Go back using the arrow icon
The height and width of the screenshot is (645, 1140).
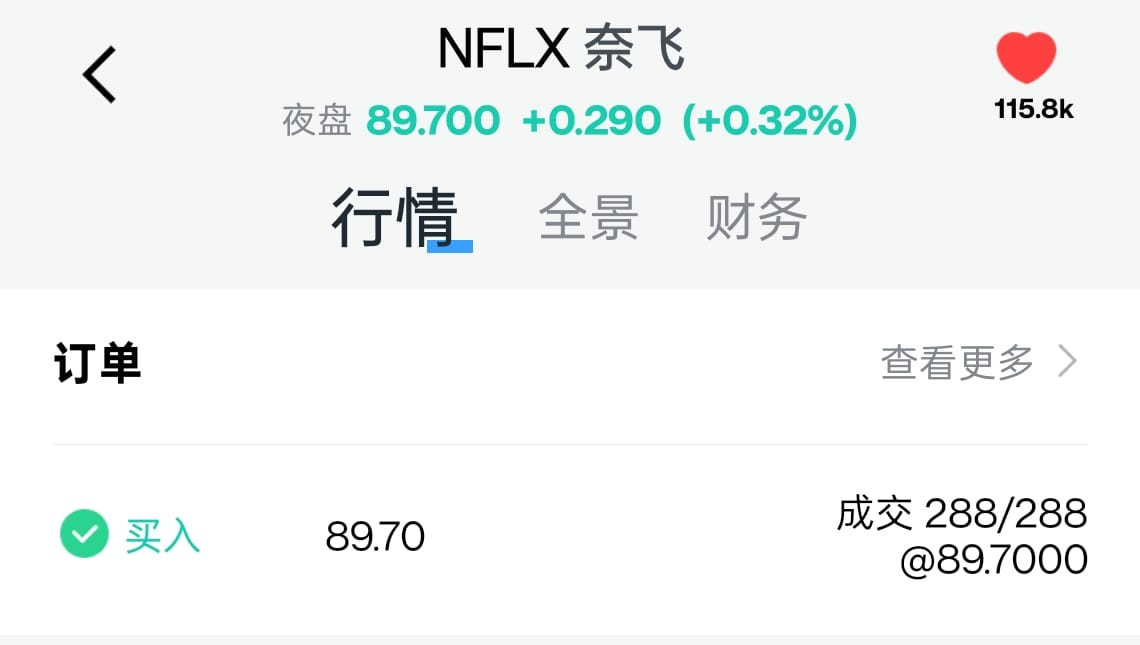100,75
